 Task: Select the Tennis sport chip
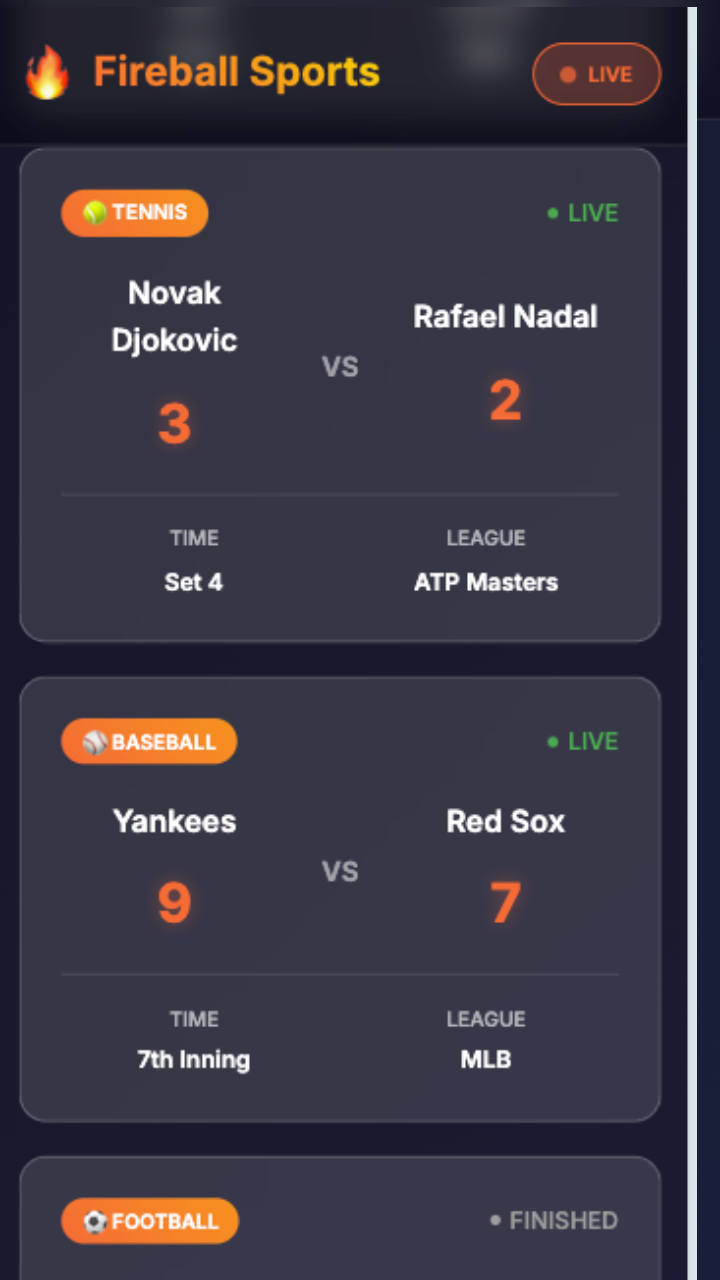[x=135, y=213]
